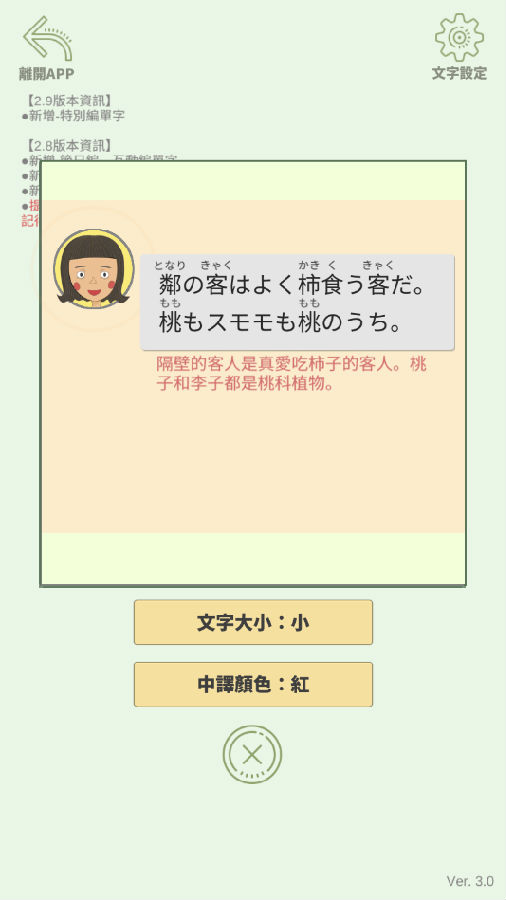Tap the 離開APP back arrow
506x900 pixels.
[x=48, y=39]
